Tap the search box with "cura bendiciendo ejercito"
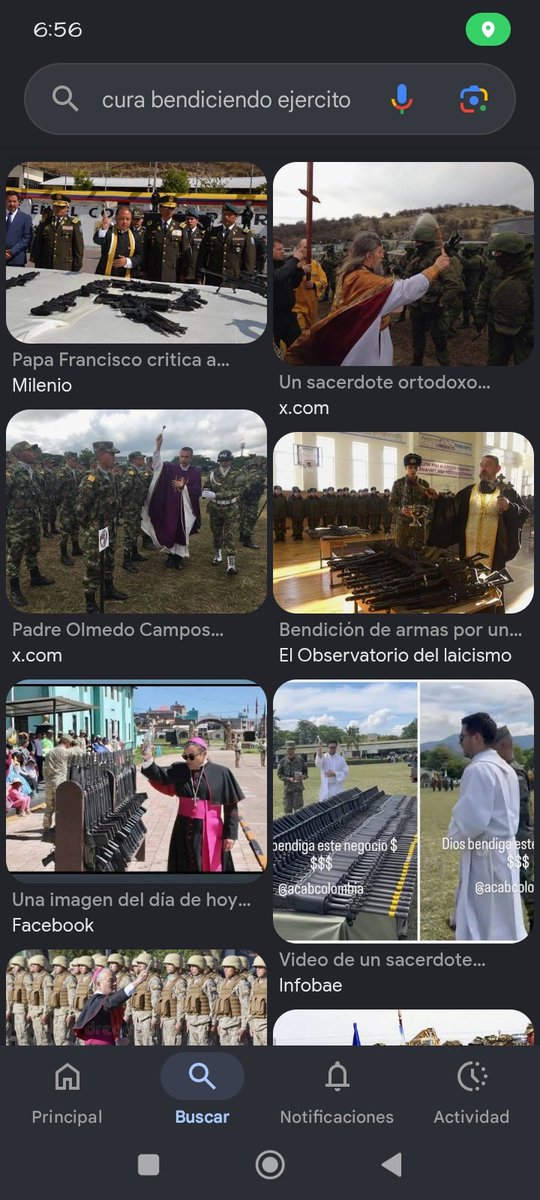 (x=226, y=100)
